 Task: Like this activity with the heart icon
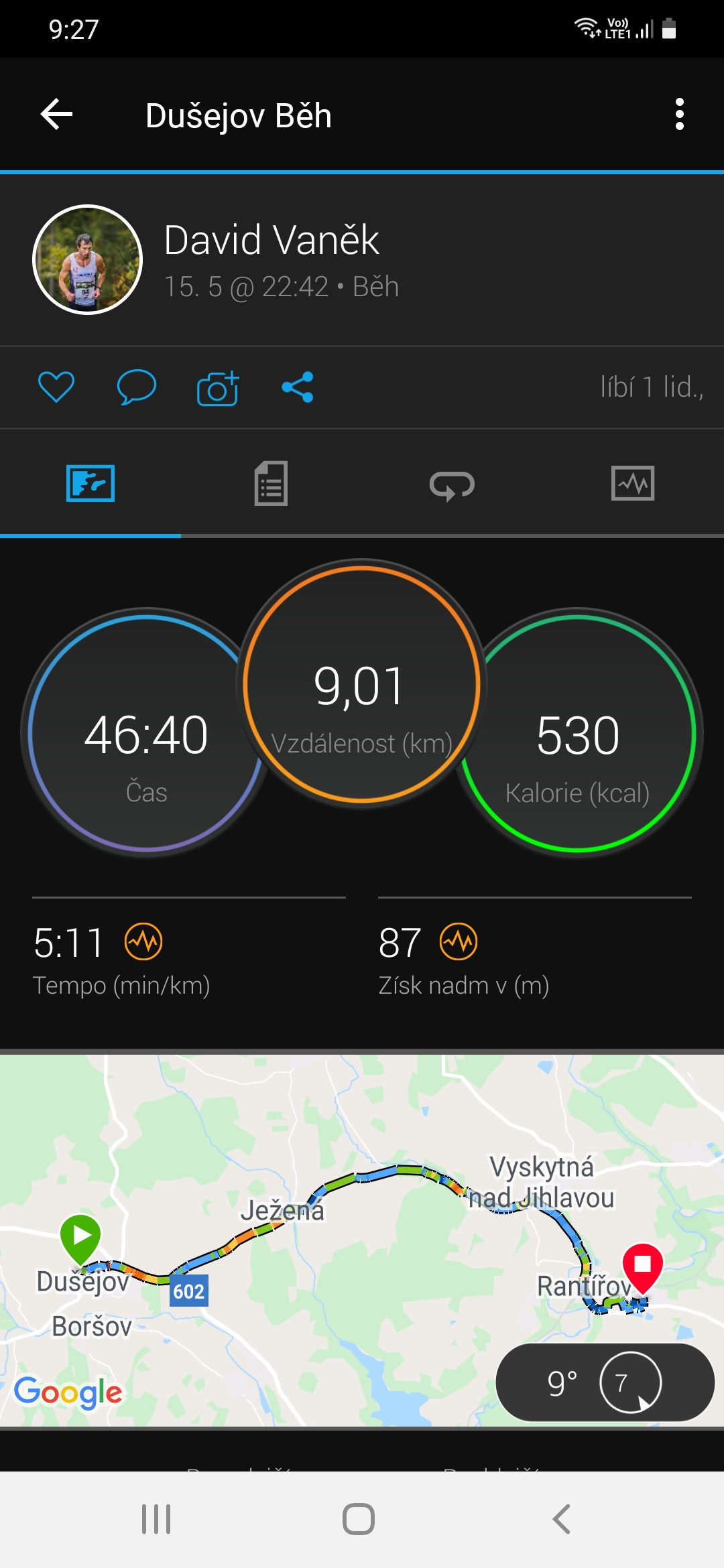click(56, 387)
